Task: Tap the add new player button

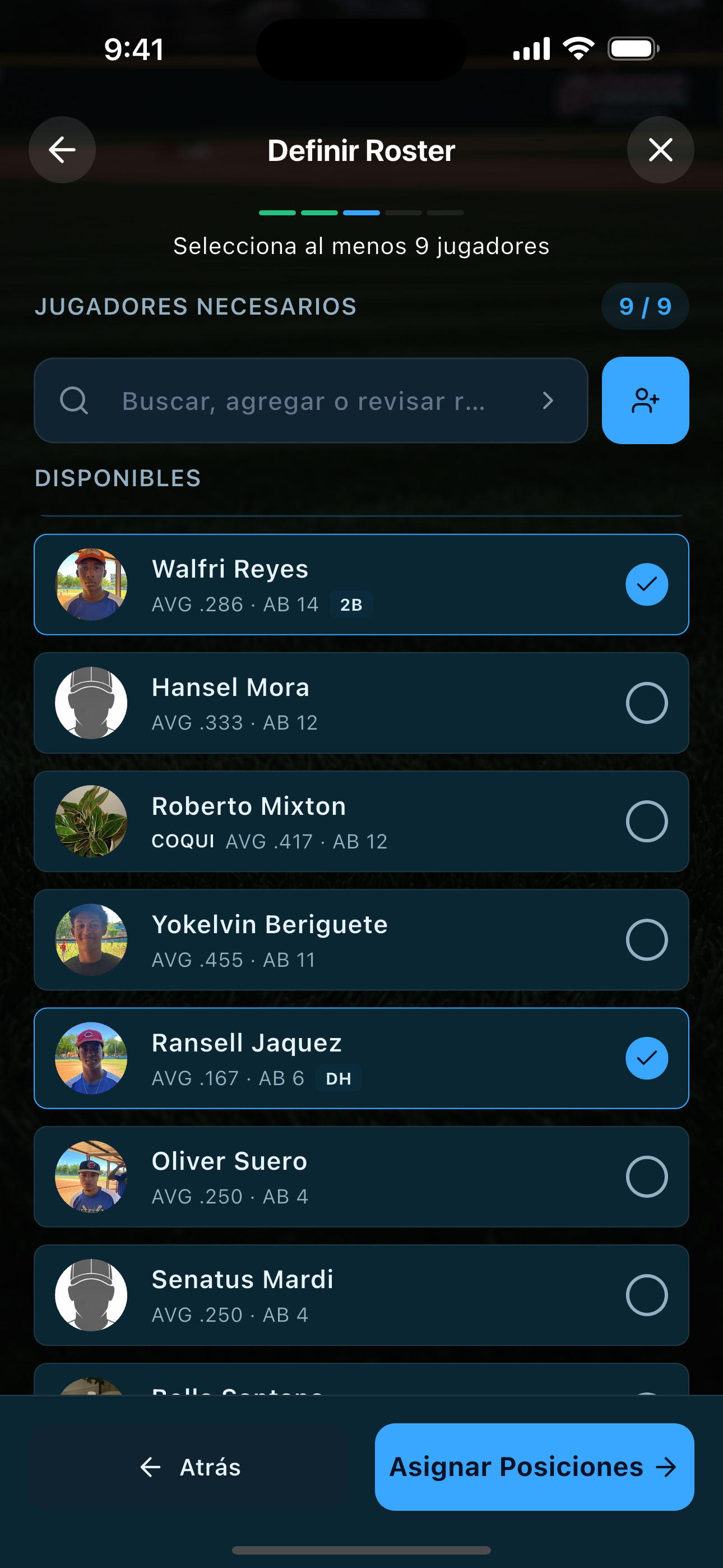Action: [x=645, y=400]
